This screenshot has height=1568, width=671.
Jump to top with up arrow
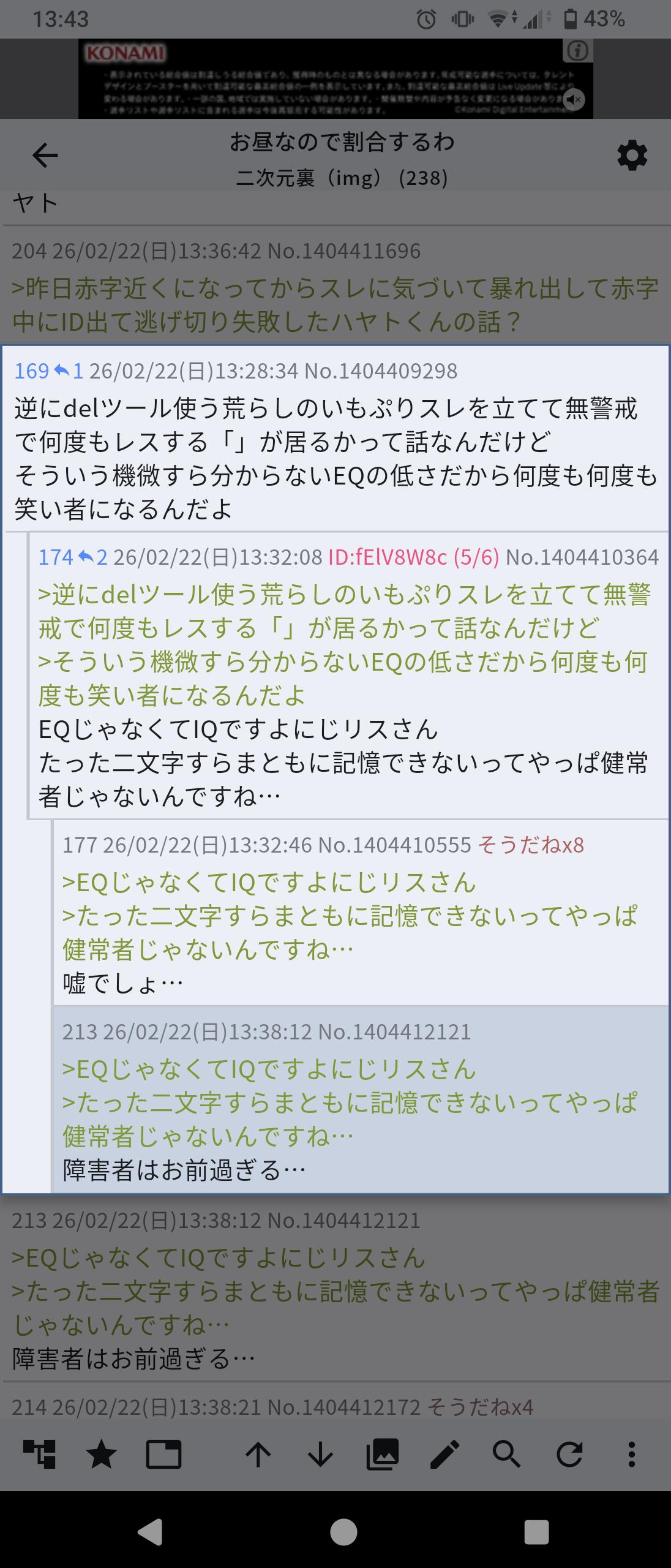pos(258,1454)
